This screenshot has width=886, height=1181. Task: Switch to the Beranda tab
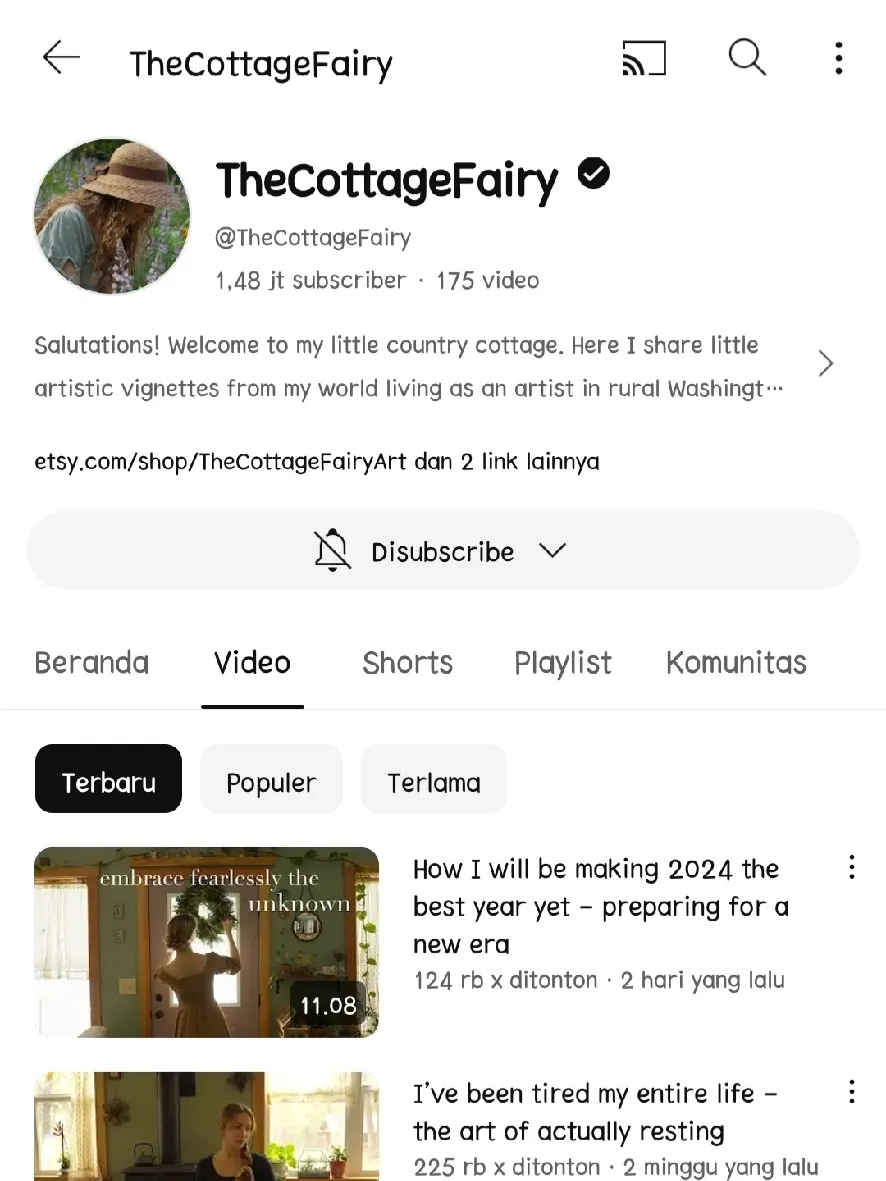tap(91, 663)
